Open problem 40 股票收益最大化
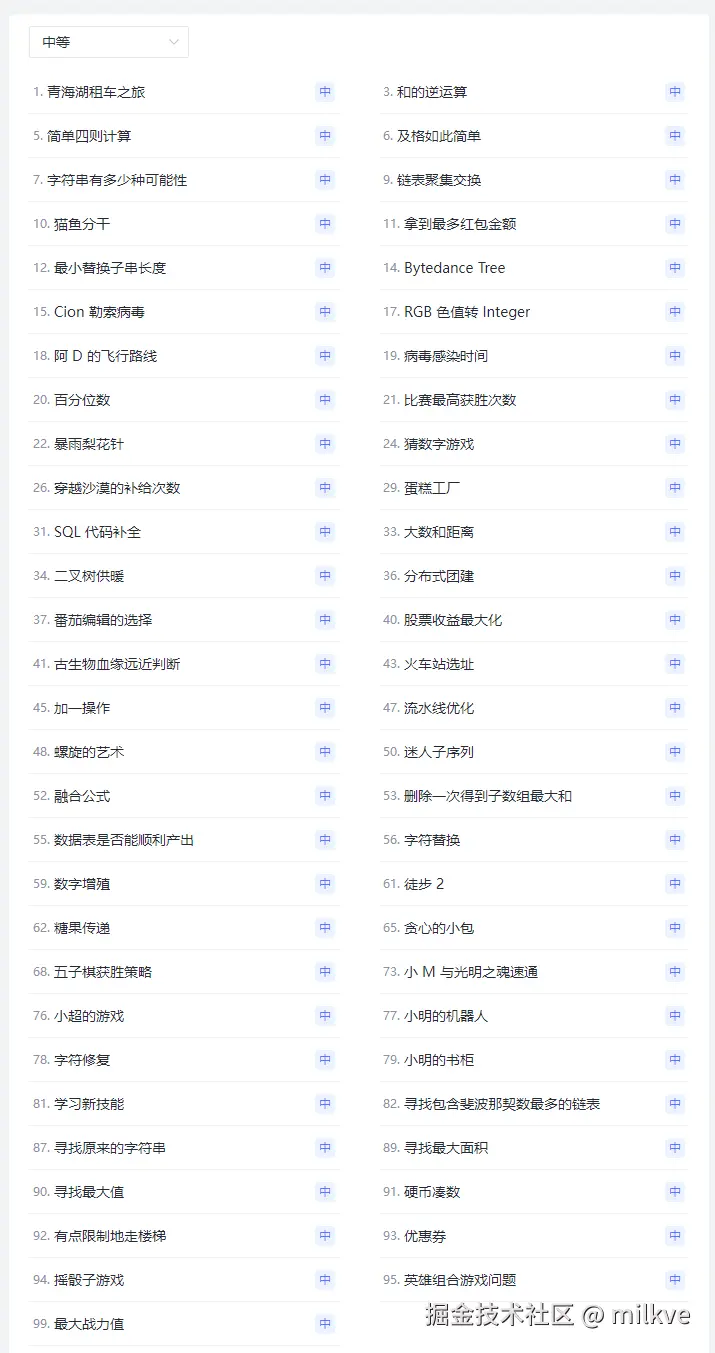Screen dimensions: 715x1353 tap(453, 620)
